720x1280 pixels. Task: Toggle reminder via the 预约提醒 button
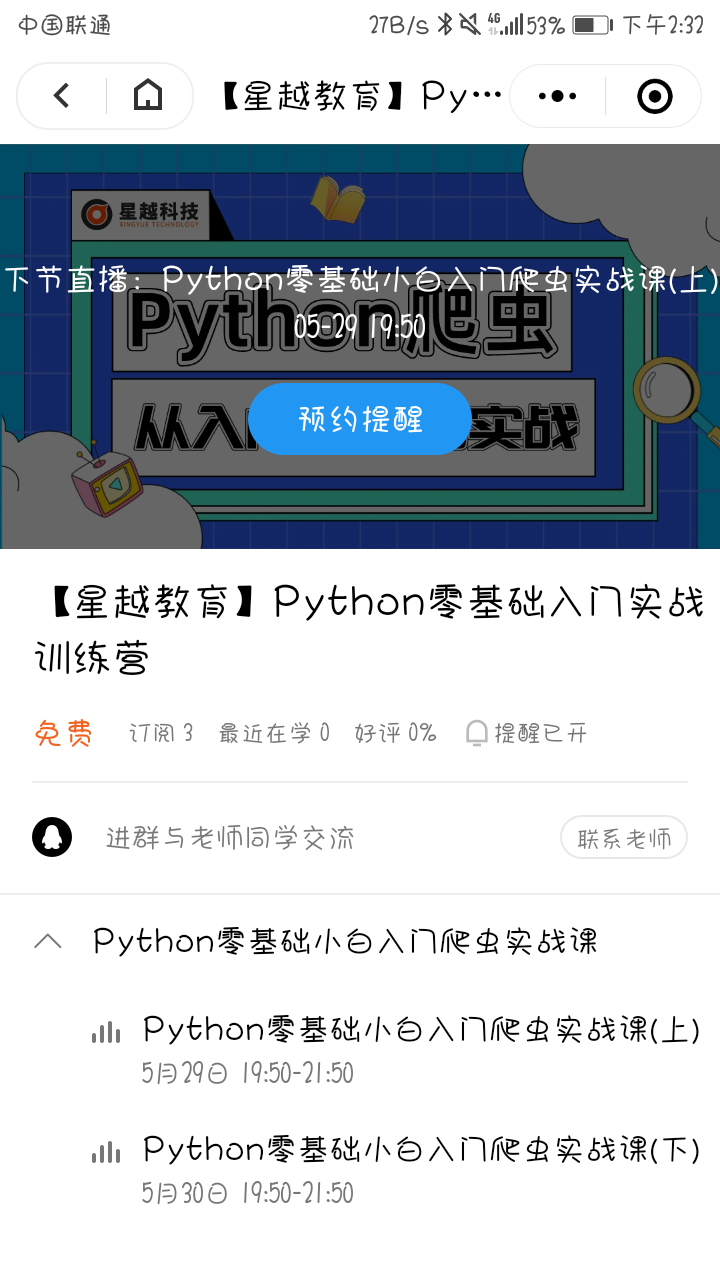coord(360,420)
